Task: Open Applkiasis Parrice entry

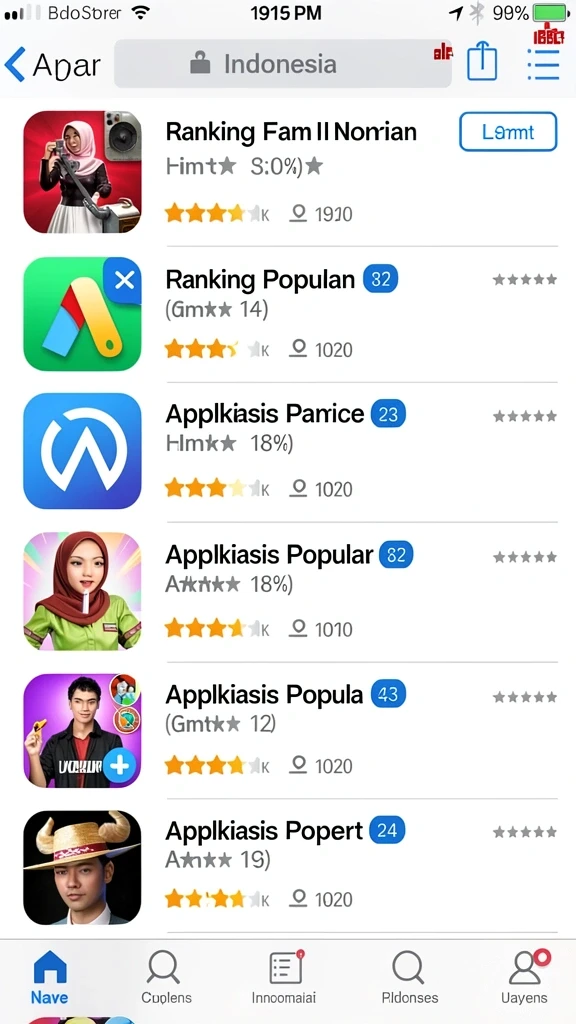Action: [291, 451]
